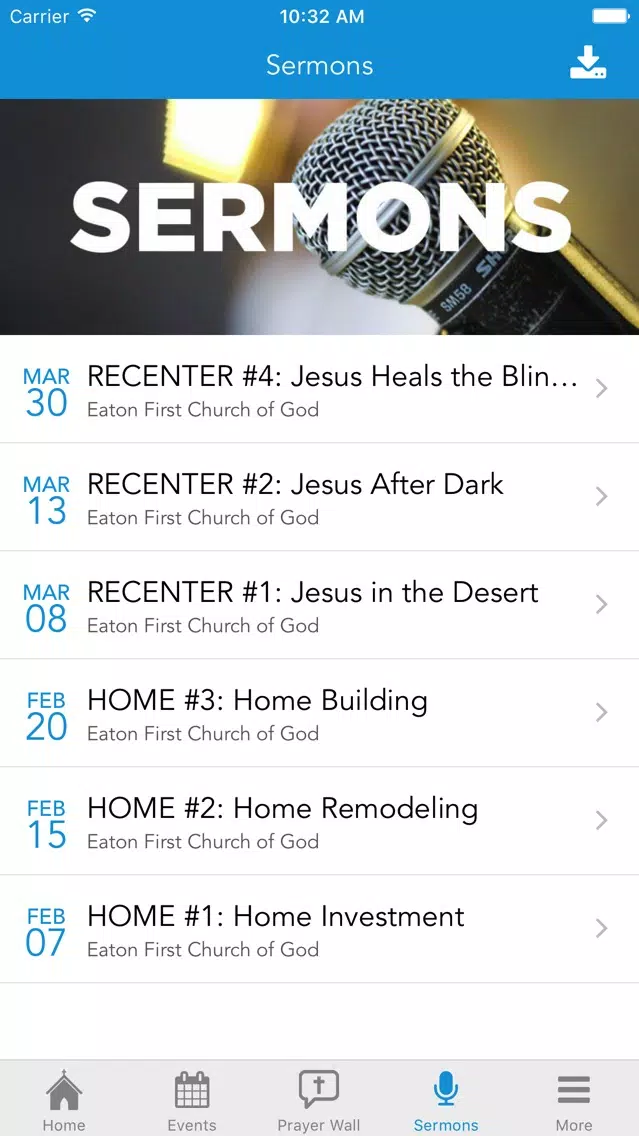Open the More menu tab
The height and width of the screenshot is (1136, 639).
[574, 1100]
